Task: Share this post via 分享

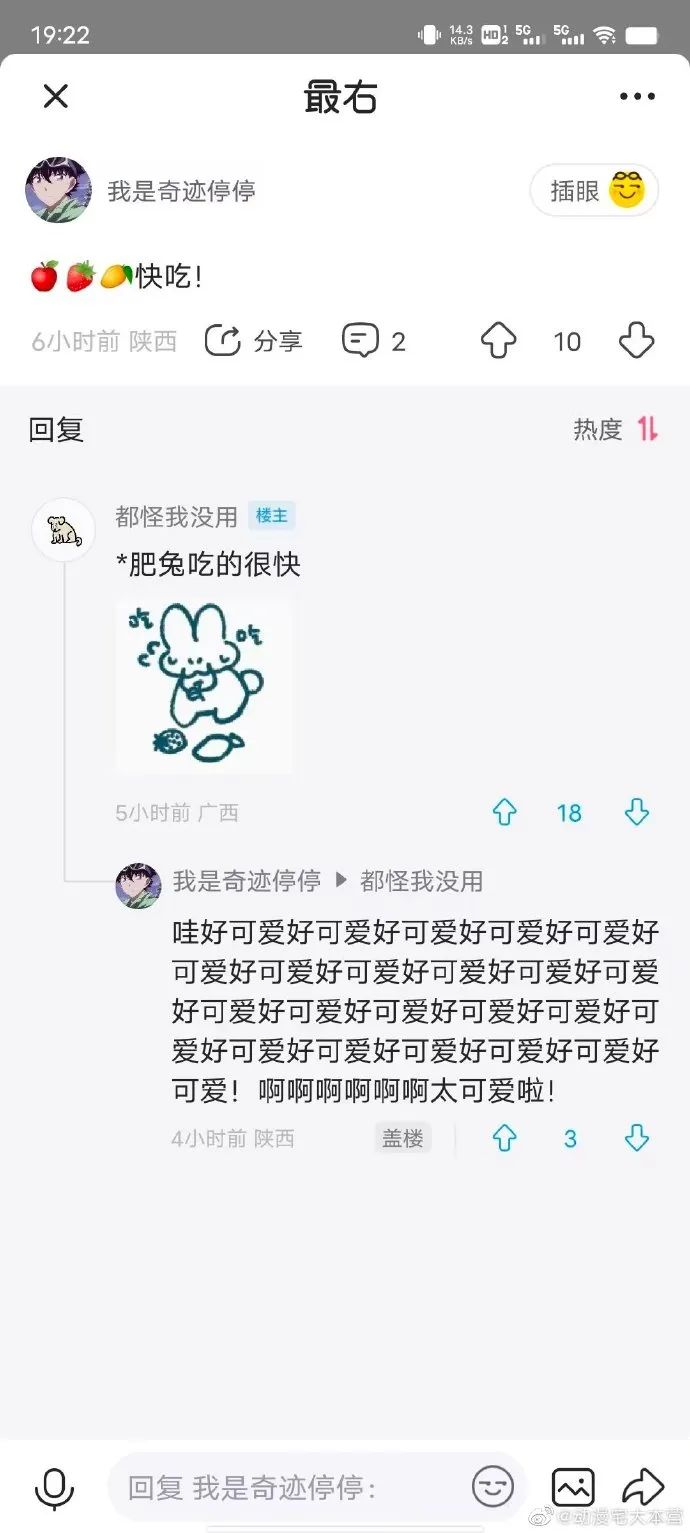Action: [253, 341]
